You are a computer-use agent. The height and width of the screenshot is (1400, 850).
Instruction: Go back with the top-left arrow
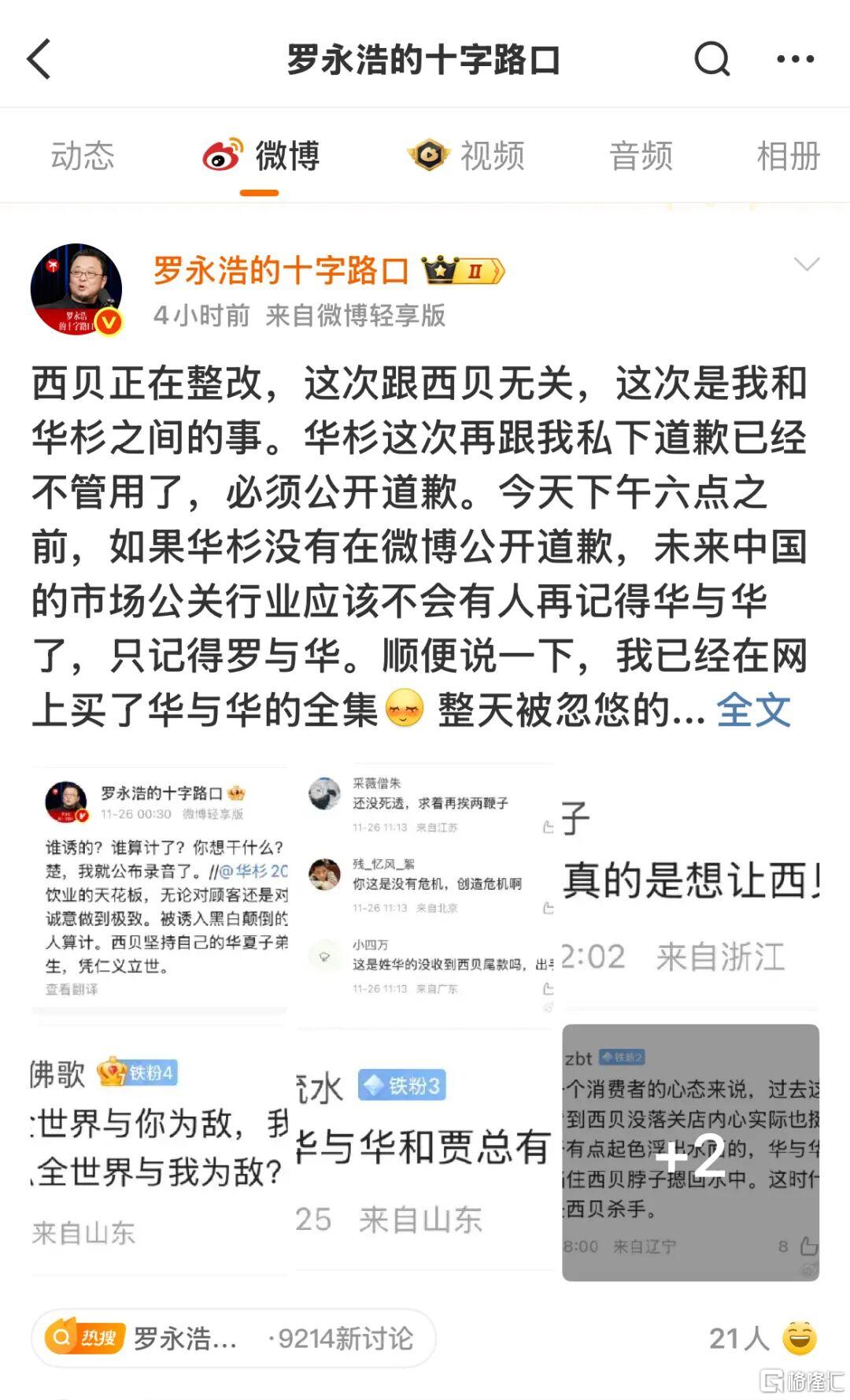click(39, 59)
